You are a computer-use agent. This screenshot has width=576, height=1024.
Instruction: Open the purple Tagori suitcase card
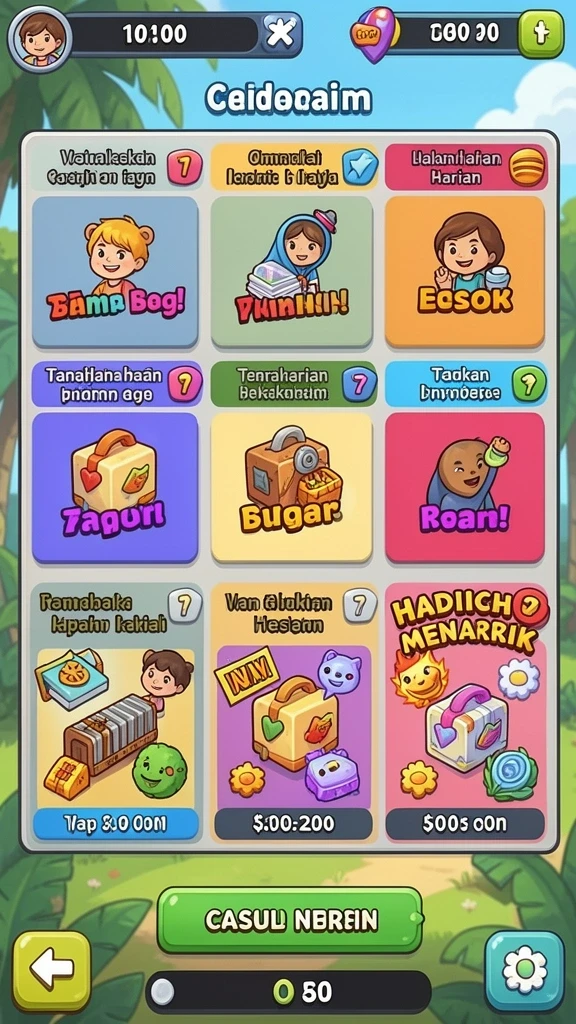click(115, 487)
